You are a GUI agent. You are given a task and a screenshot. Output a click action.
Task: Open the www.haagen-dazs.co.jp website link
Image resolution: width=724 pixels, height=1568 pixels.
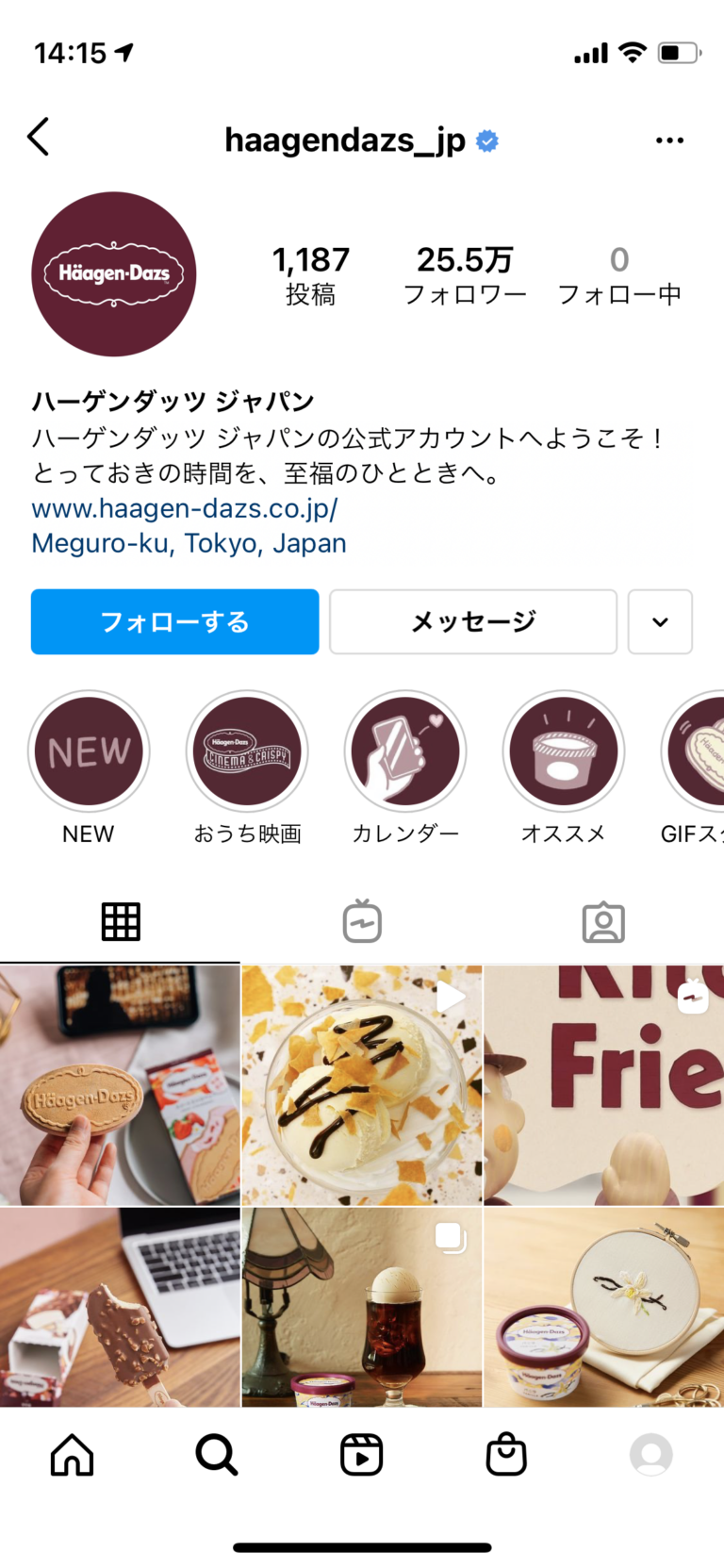click(x=185, y=508)
